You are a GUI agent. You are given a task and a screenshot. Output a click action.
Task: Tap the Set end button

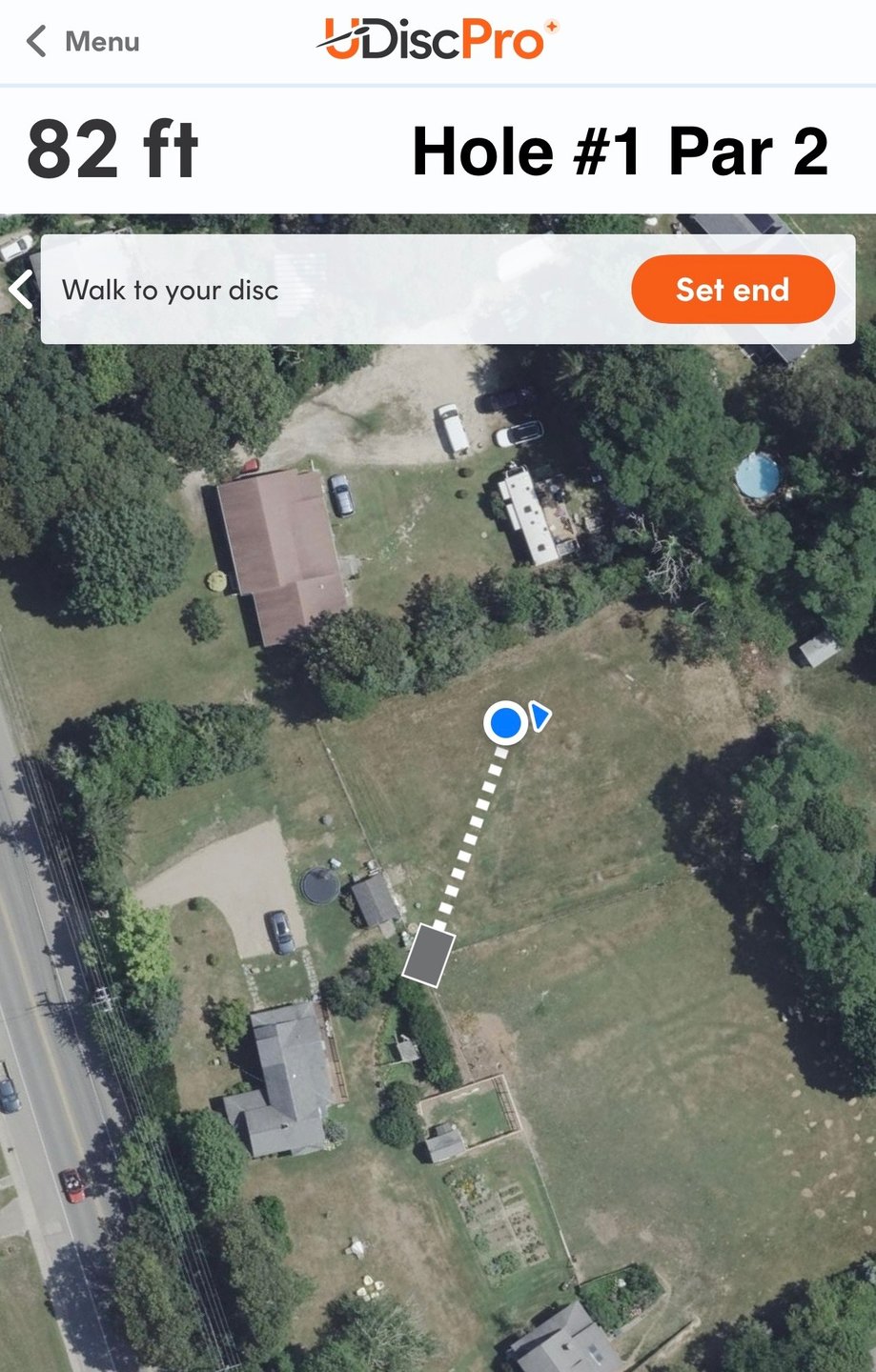click(732, 290)
